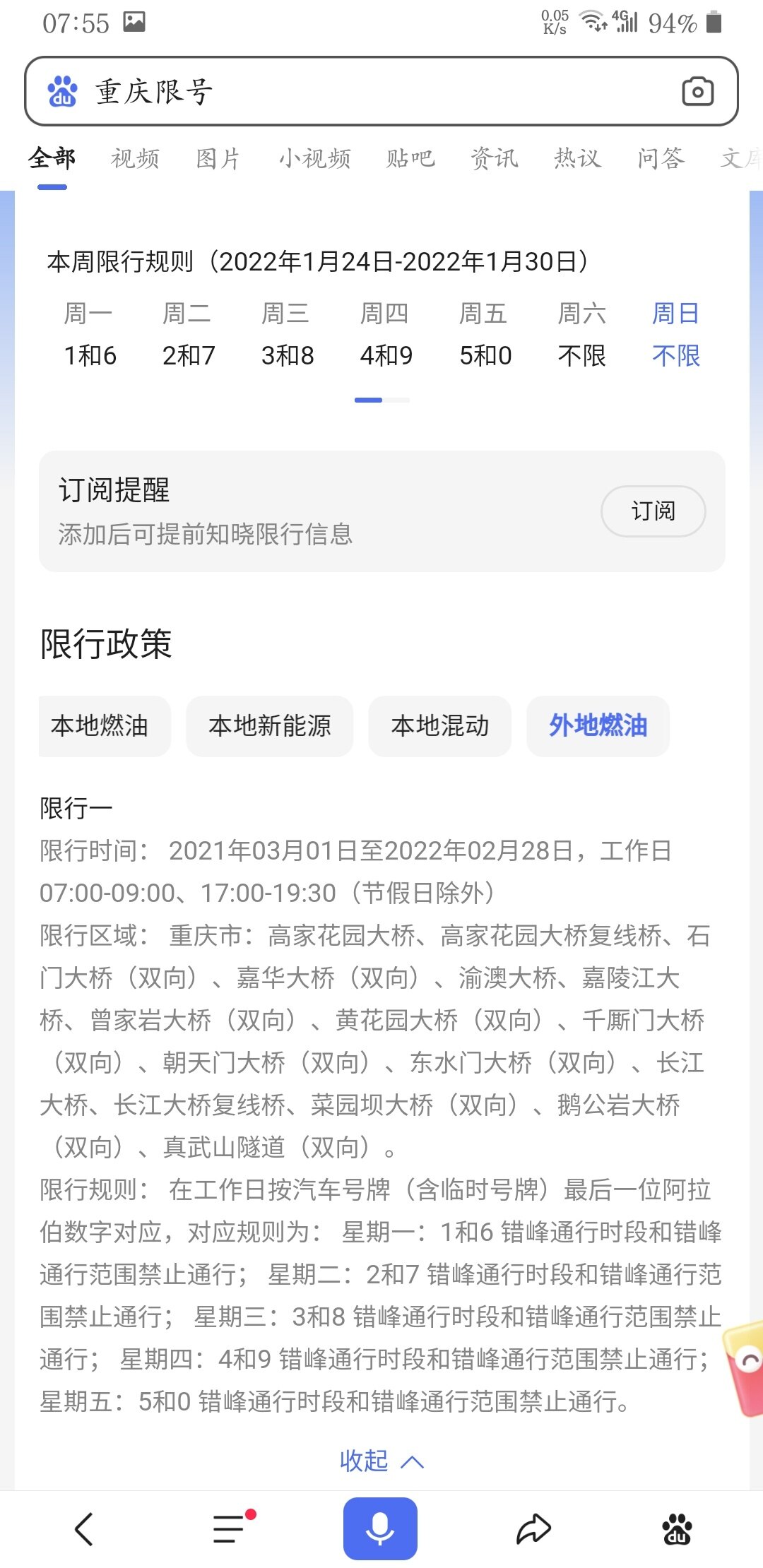Select the 本地燃油 policy chip

[x=100, y=726]
